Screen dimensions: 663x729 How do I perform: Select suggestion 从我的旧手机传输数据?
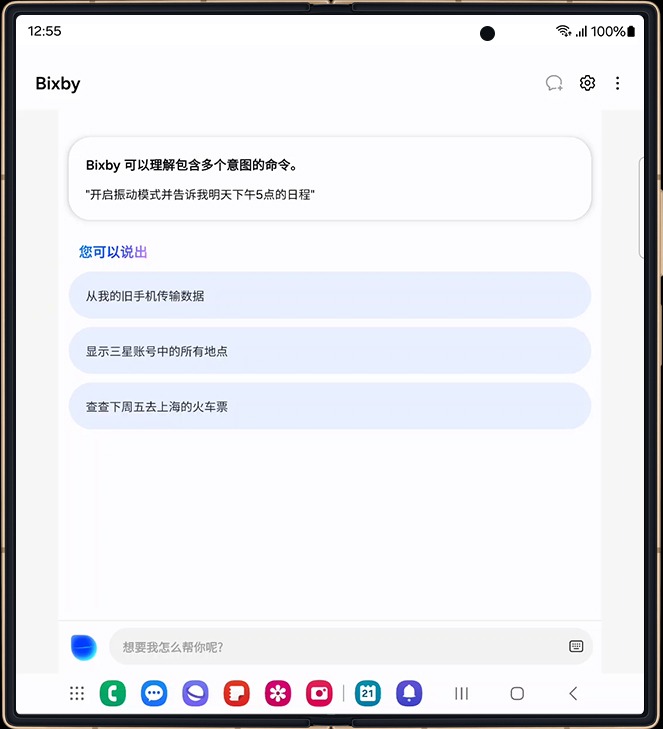[x=329, y=296]
